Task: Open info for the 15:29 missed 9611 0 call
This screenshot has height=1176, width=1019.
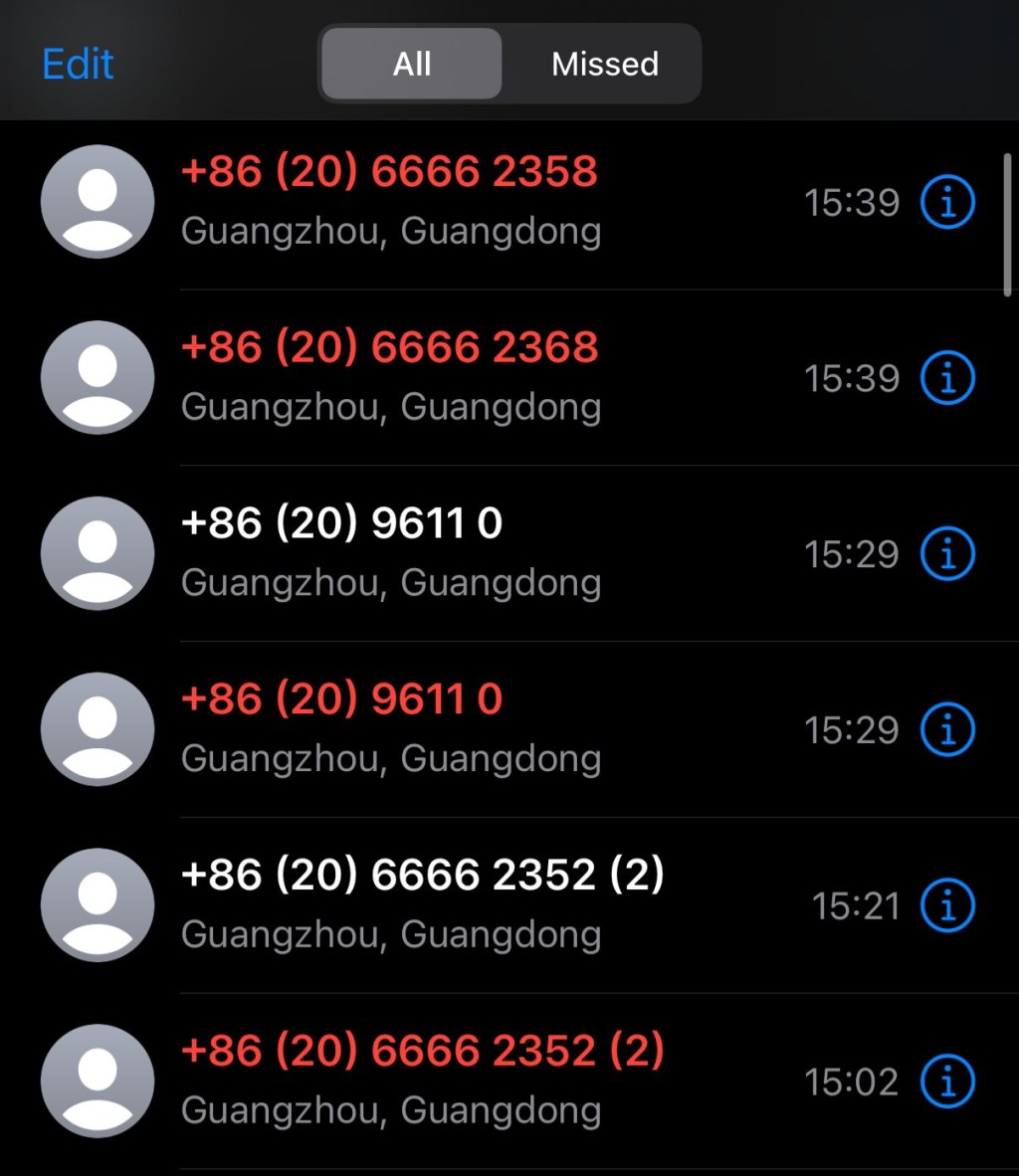Action: 946,729
